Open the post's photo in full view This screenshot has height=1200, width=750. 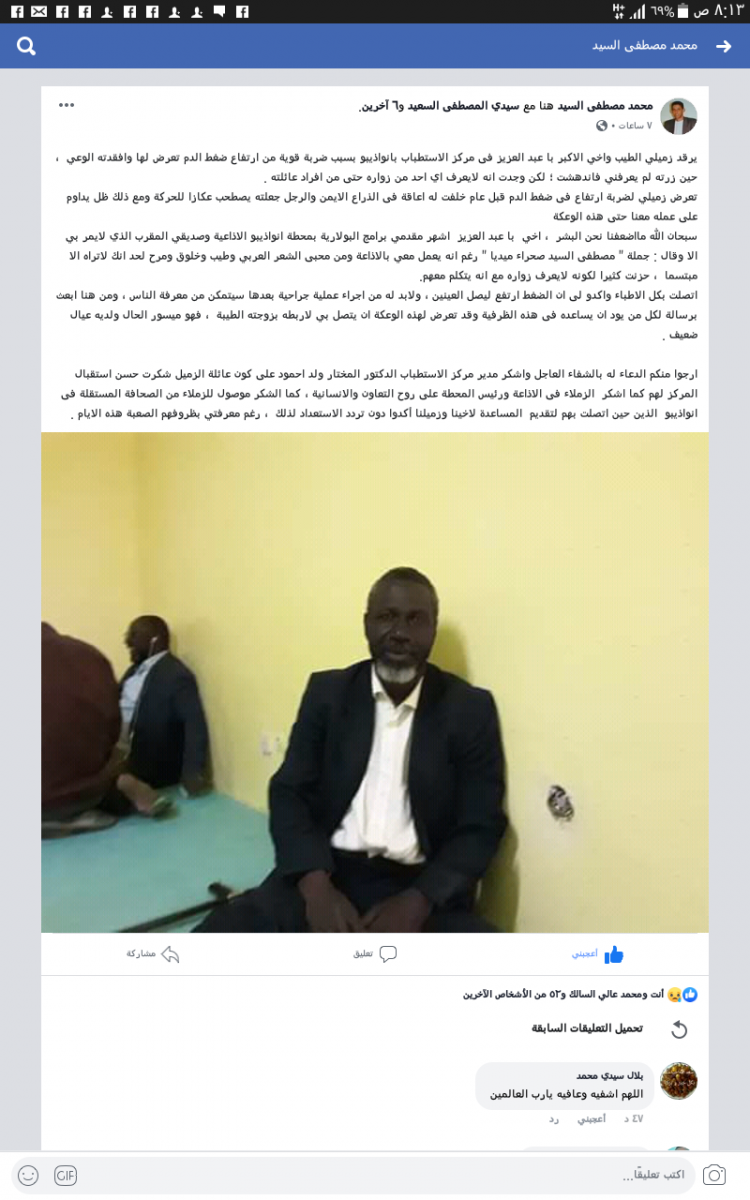(x=375, y=682)
